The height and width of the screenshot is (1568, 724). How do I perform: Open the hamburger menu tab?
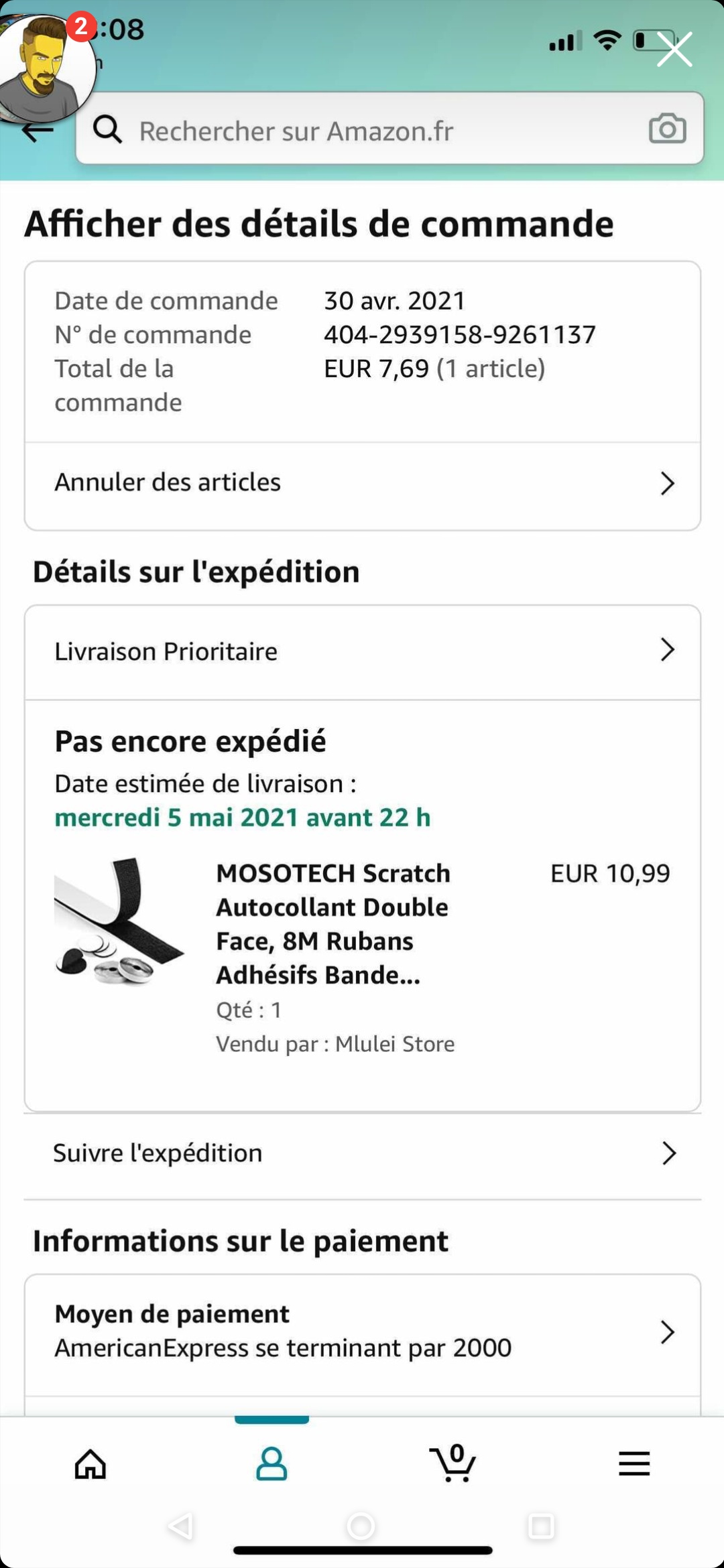[x=633, y=1463]
